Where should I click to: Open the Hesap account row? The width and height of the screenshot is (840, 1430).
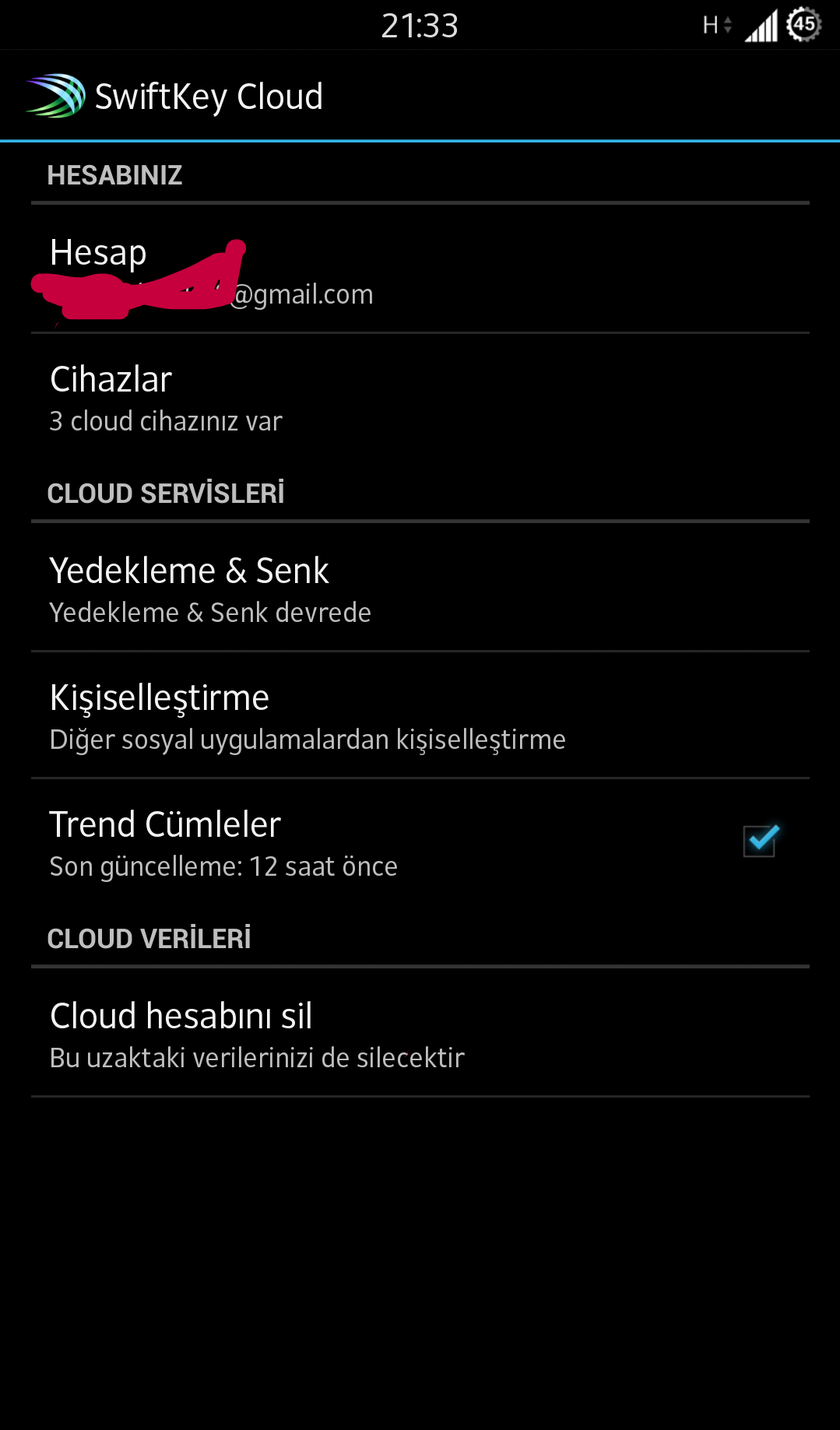pos(420,269)
